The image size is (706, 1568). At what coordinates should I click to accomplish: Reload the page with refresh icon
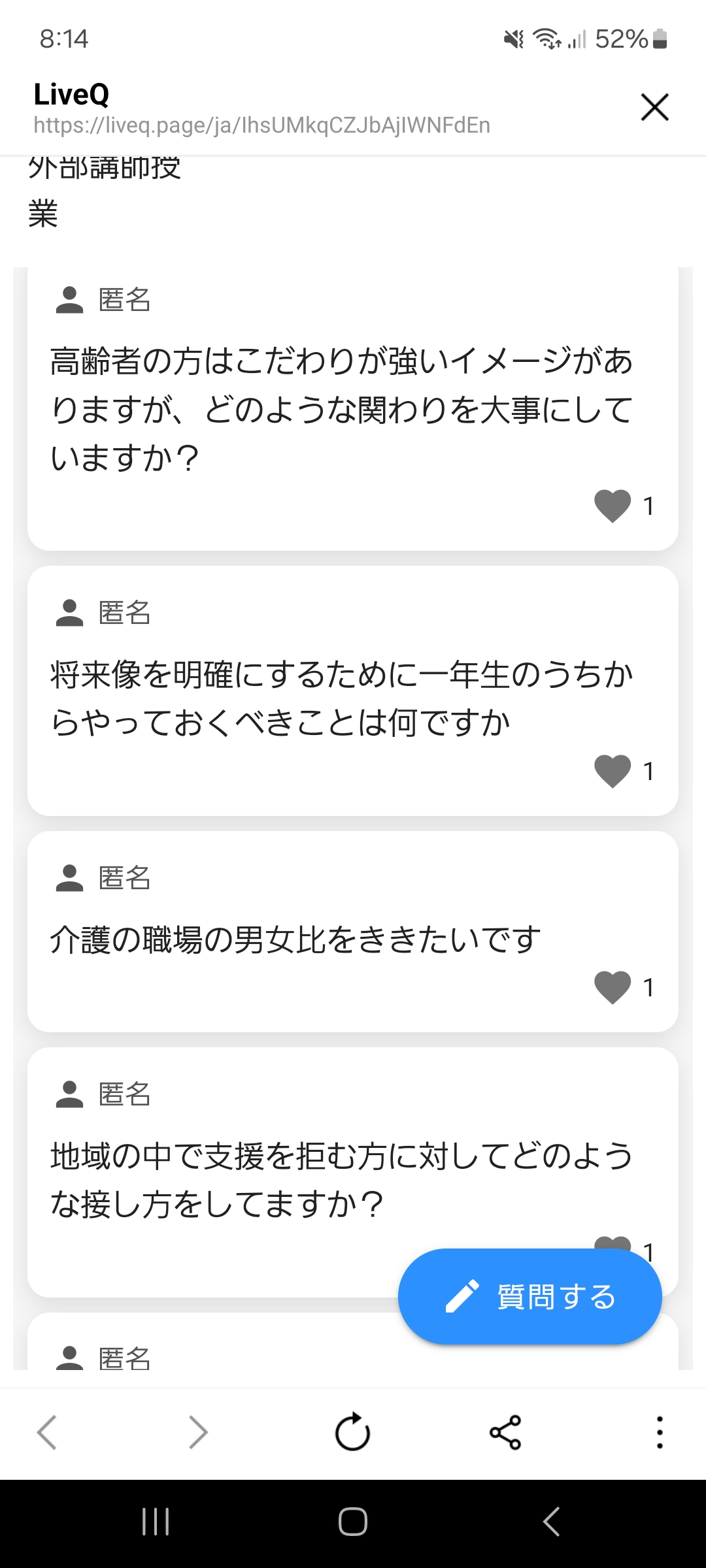click(x=352, y=1432)
